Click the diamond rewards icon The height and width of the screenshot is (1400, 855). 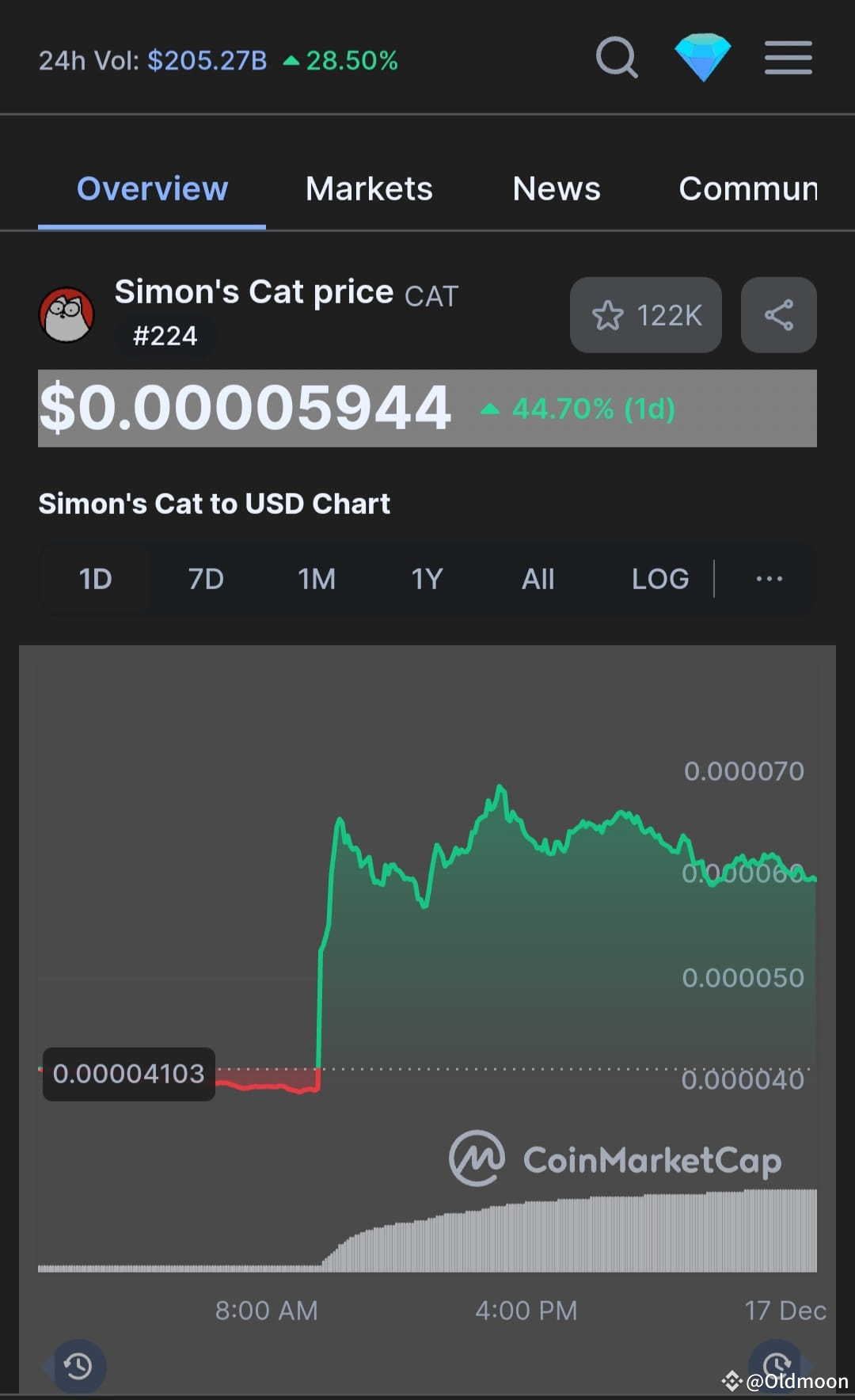(x=703, y=57)
